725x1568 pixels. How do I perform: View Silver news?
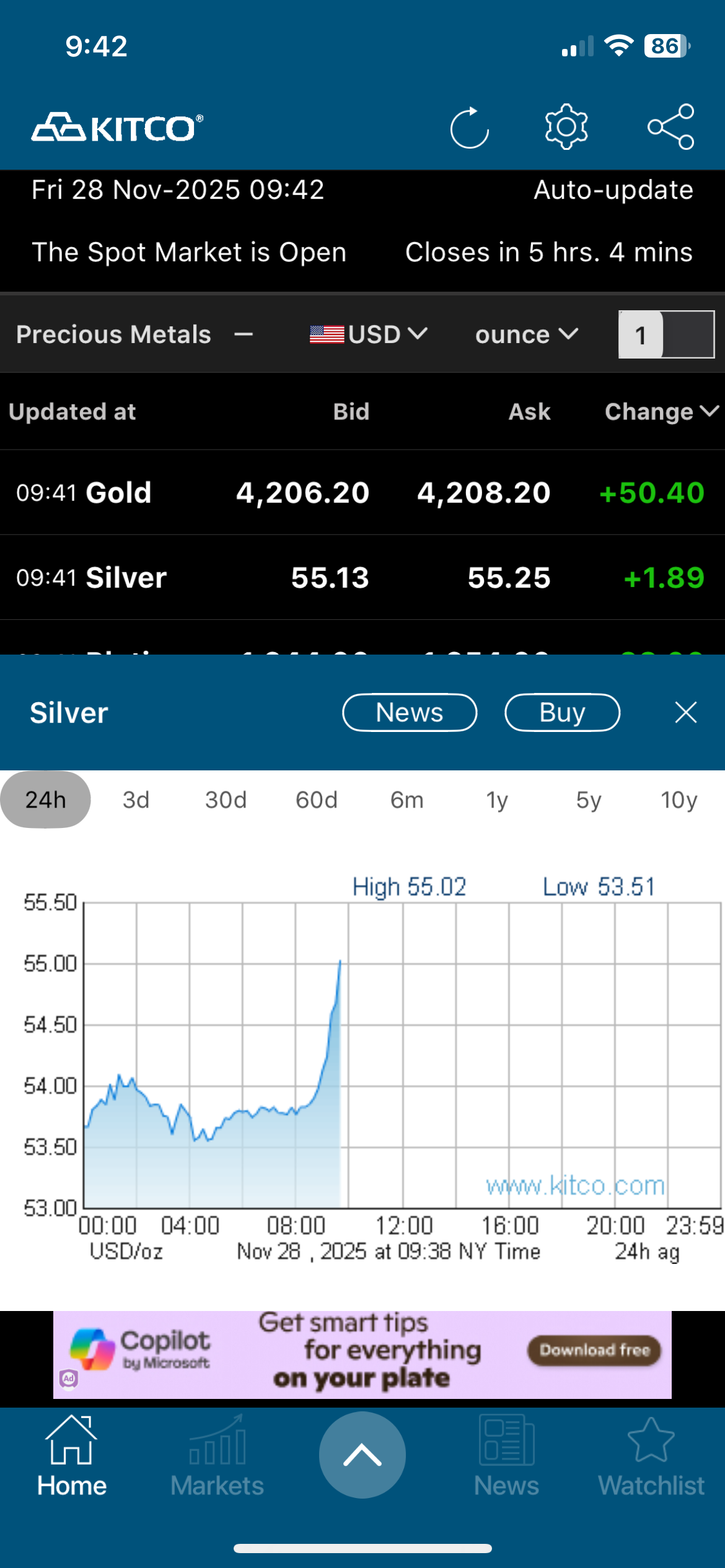410,712
